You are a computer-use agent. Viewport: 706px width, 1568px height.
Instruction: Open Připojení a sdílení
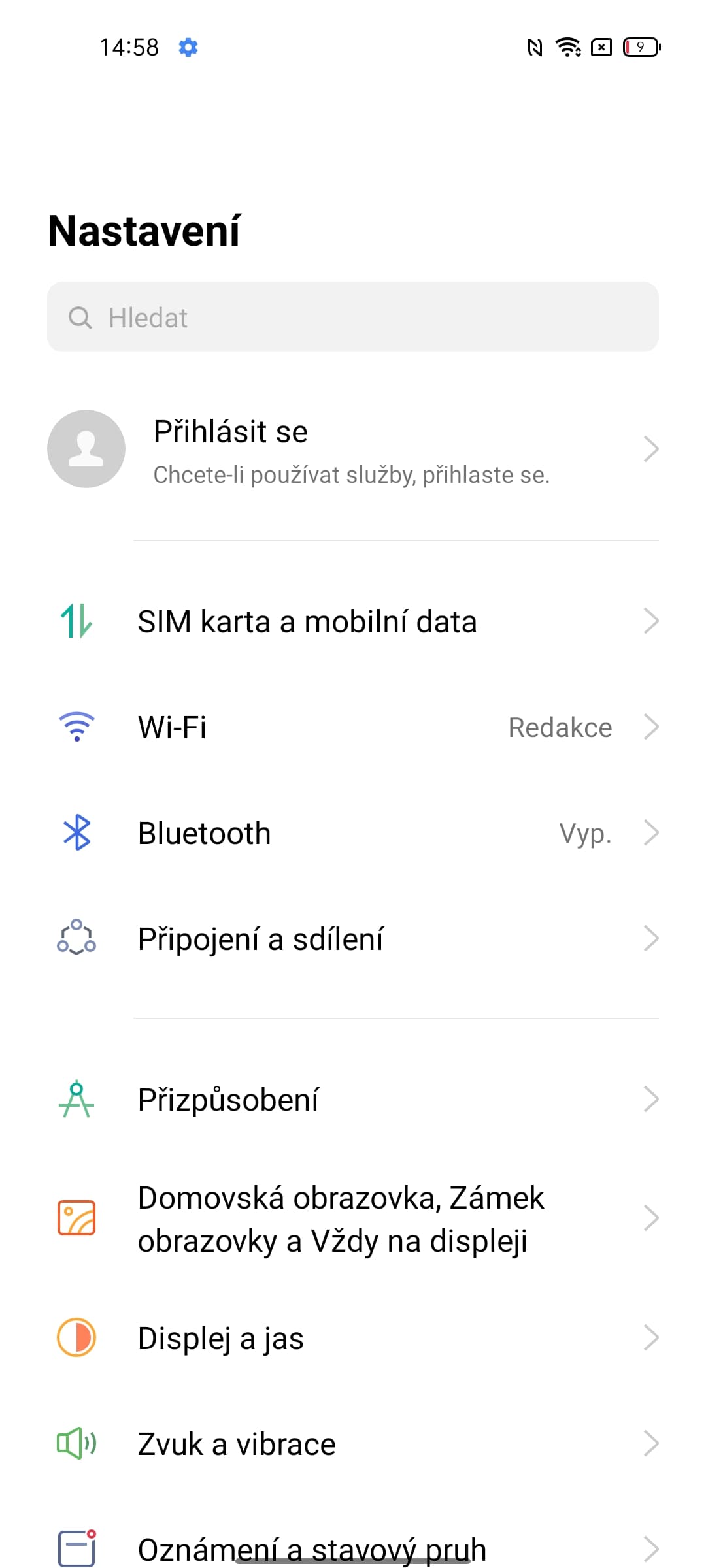click(x=353, y=939)
